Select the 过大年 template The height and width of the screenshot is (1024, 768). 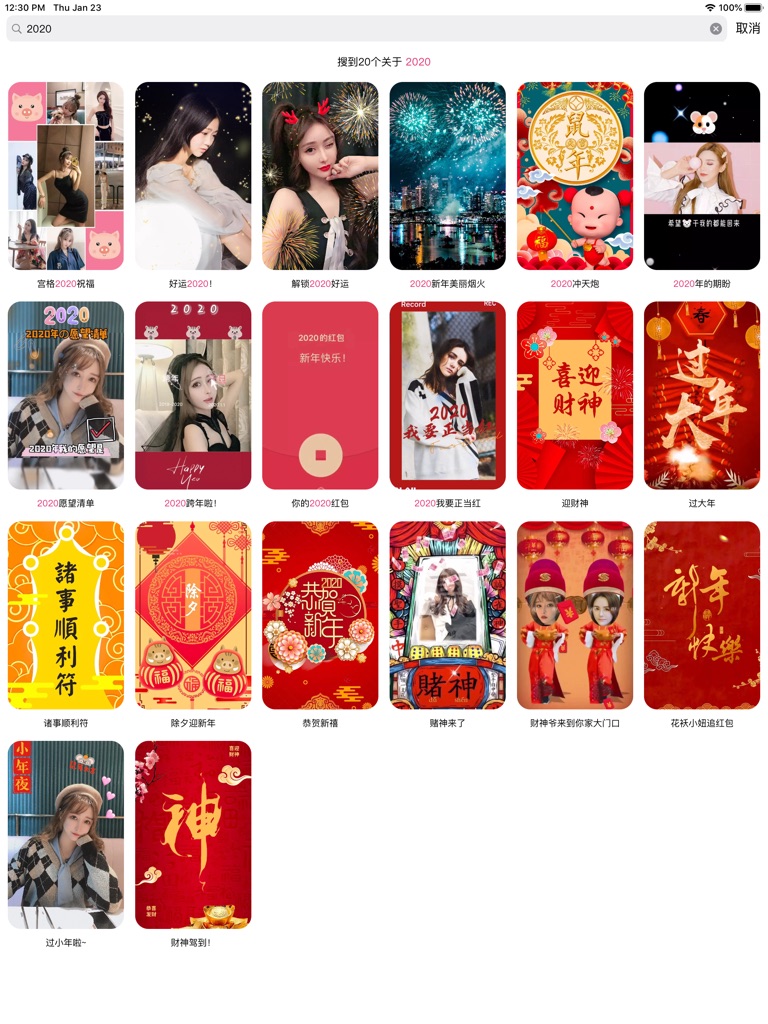point(701,395)
